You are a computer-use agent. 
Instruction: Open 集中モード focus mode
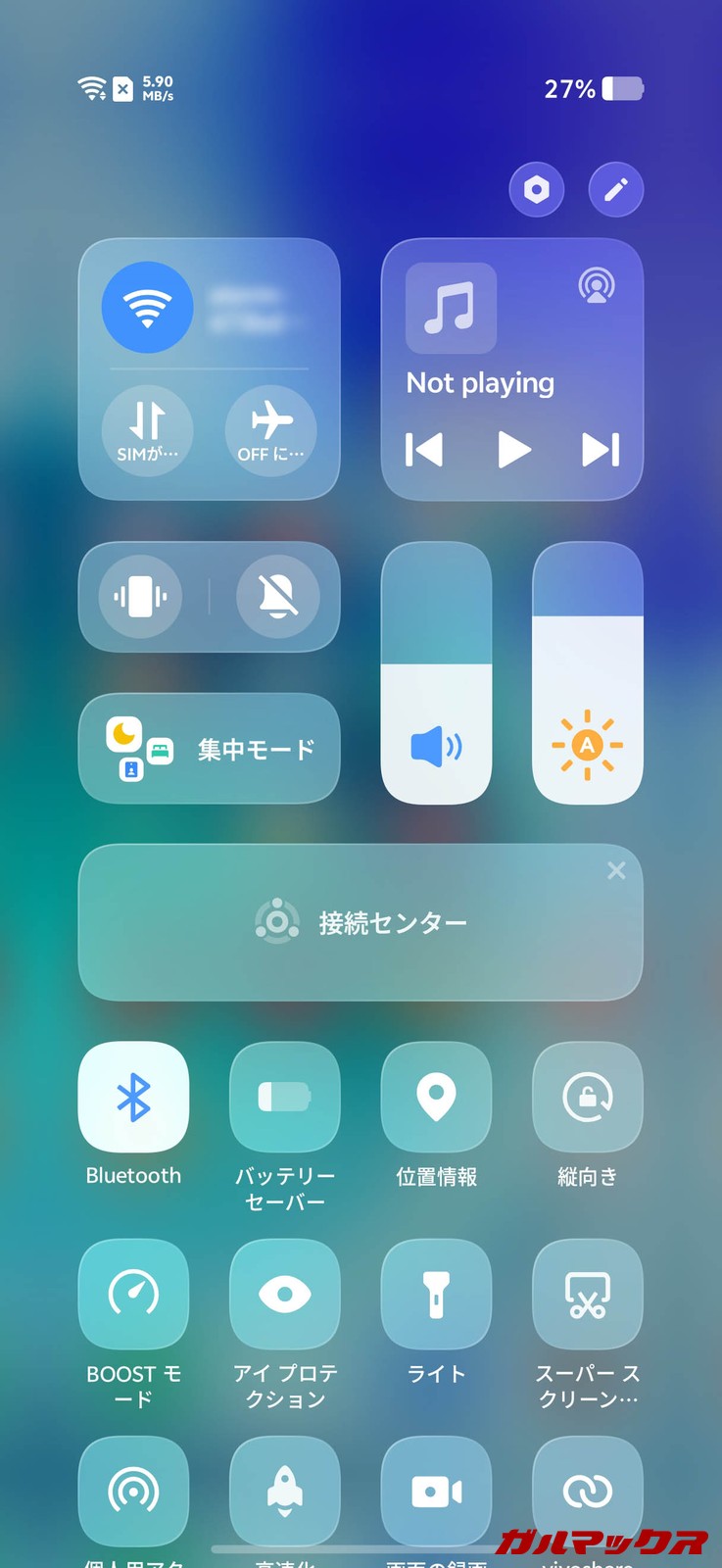click(209, 749)
